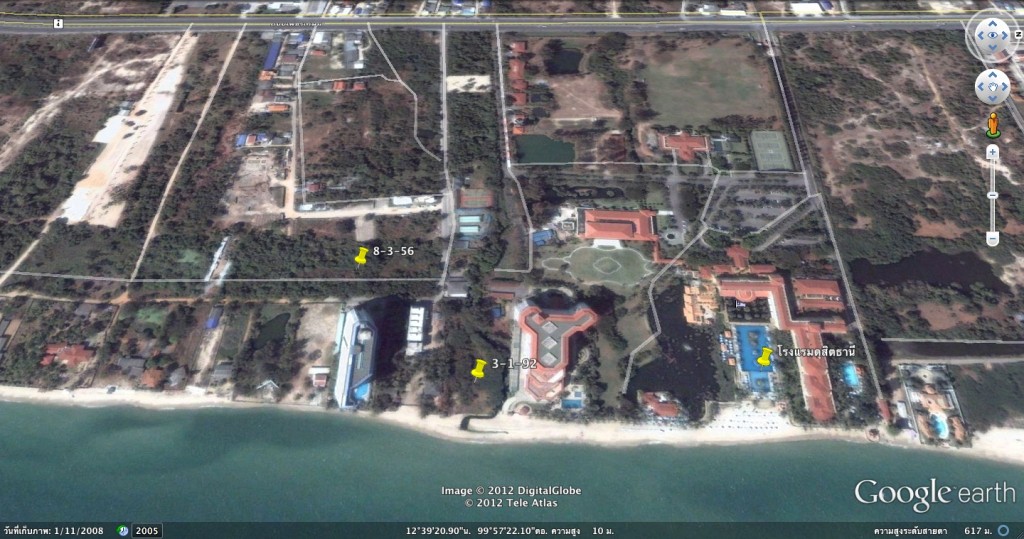1024x539 pixels.
Task: Zoom out with the minus button
Action: coord(993,238)
